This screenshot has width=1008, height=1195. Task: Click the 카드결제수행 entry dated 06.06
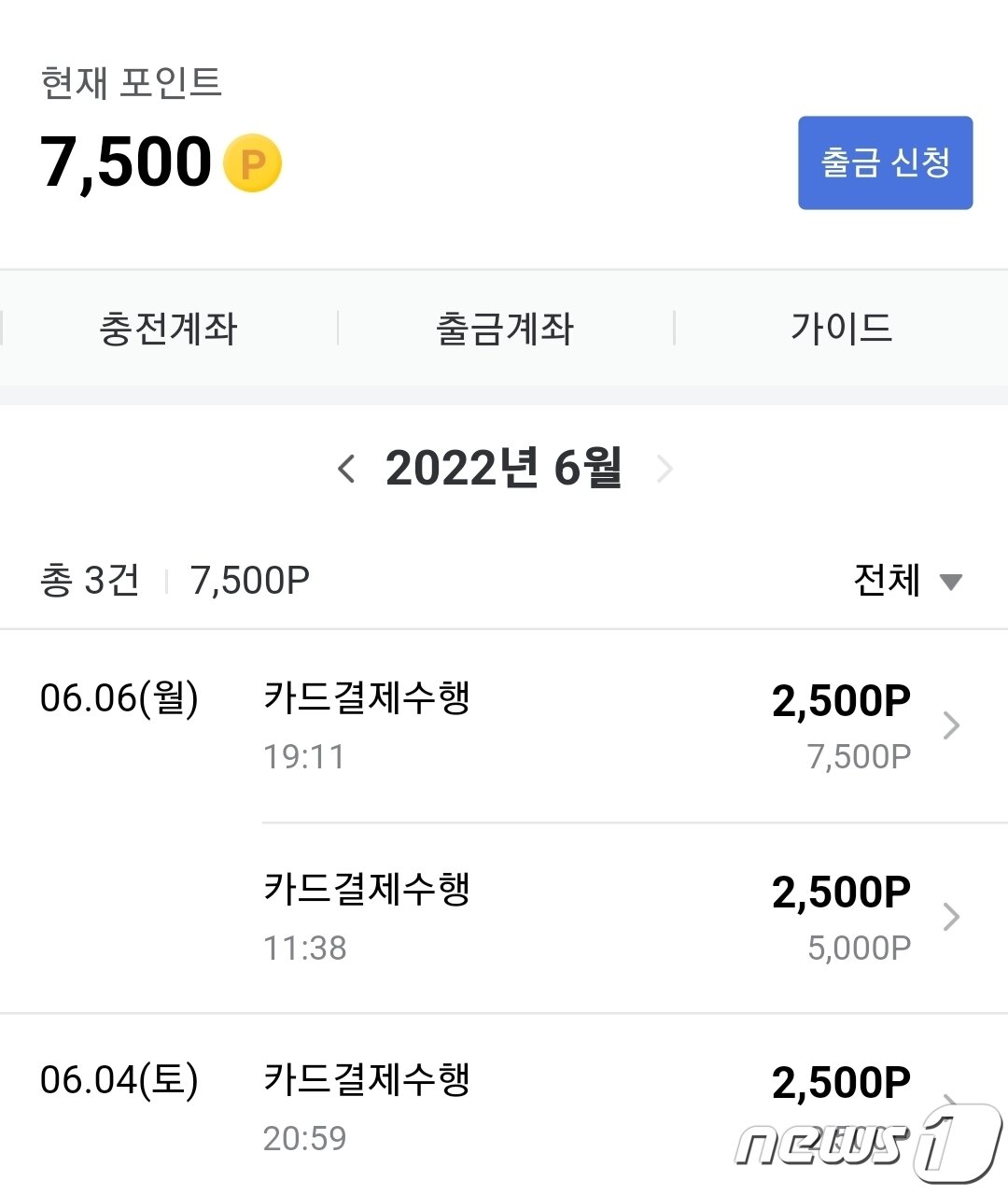[x=367, y=698]
